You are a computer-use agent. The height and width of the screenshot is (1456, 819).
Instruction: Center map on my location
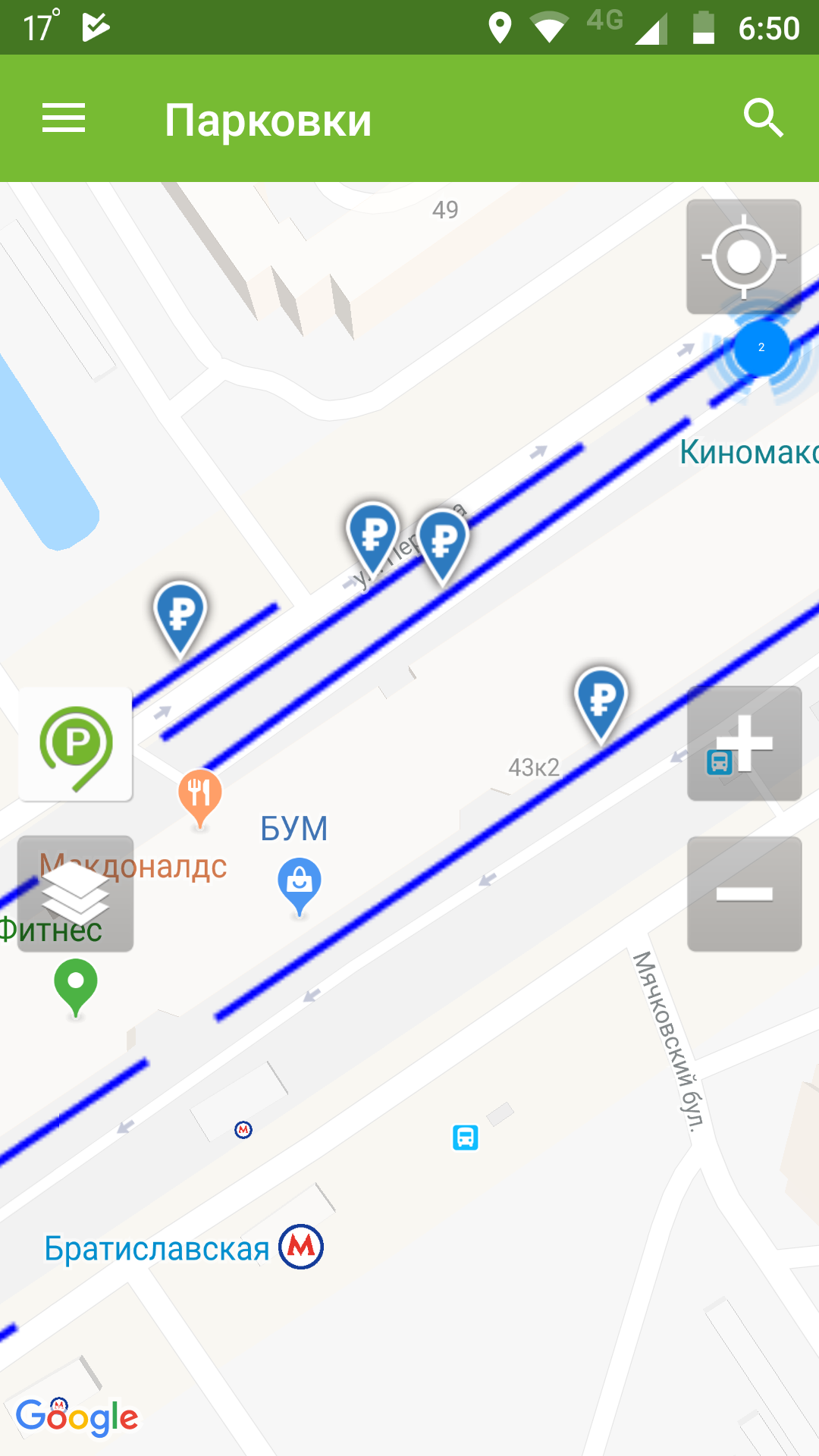tap(743, 256)
